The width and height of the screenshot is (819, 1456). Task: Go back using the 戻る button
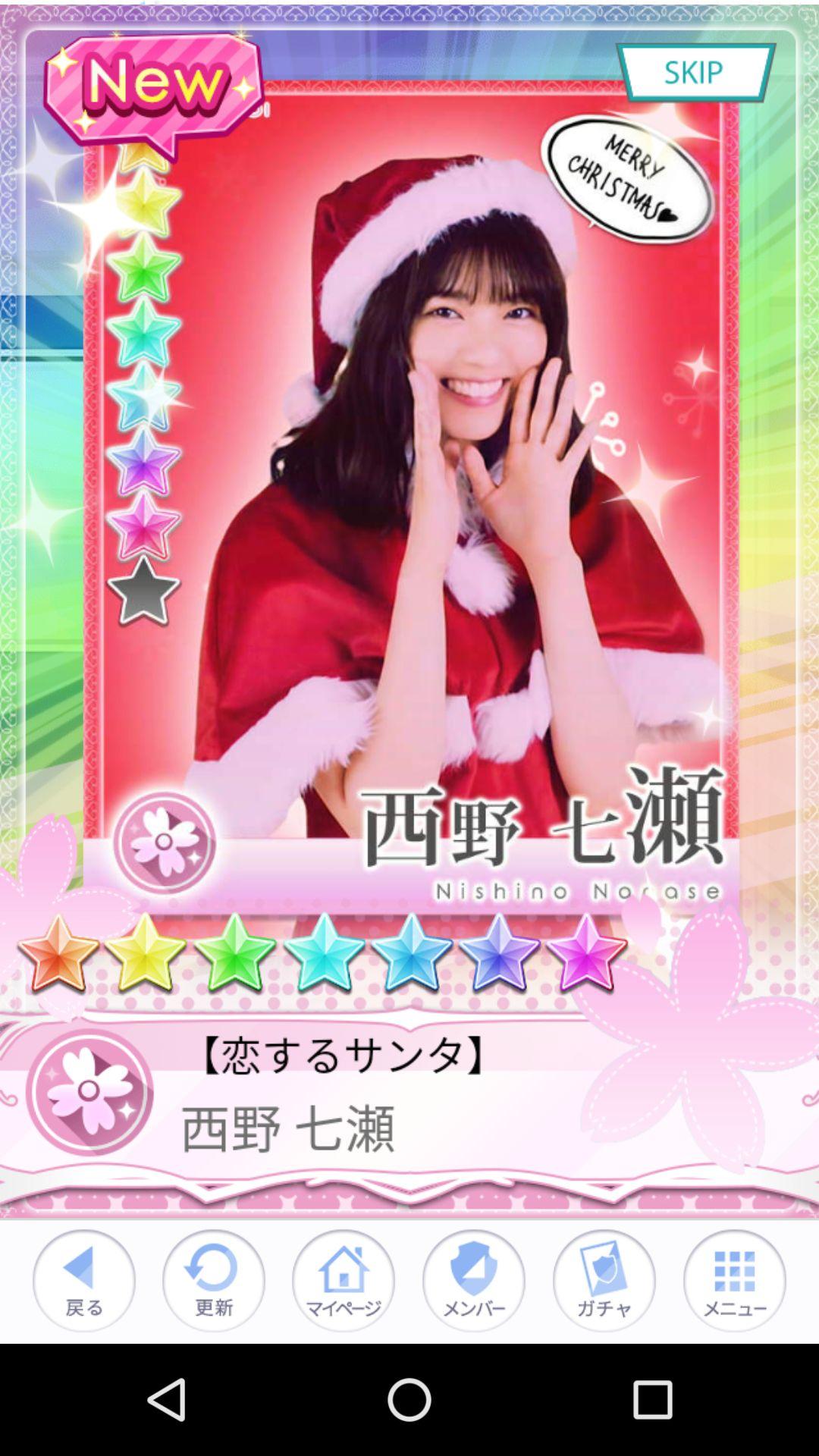click(83, 1280)
